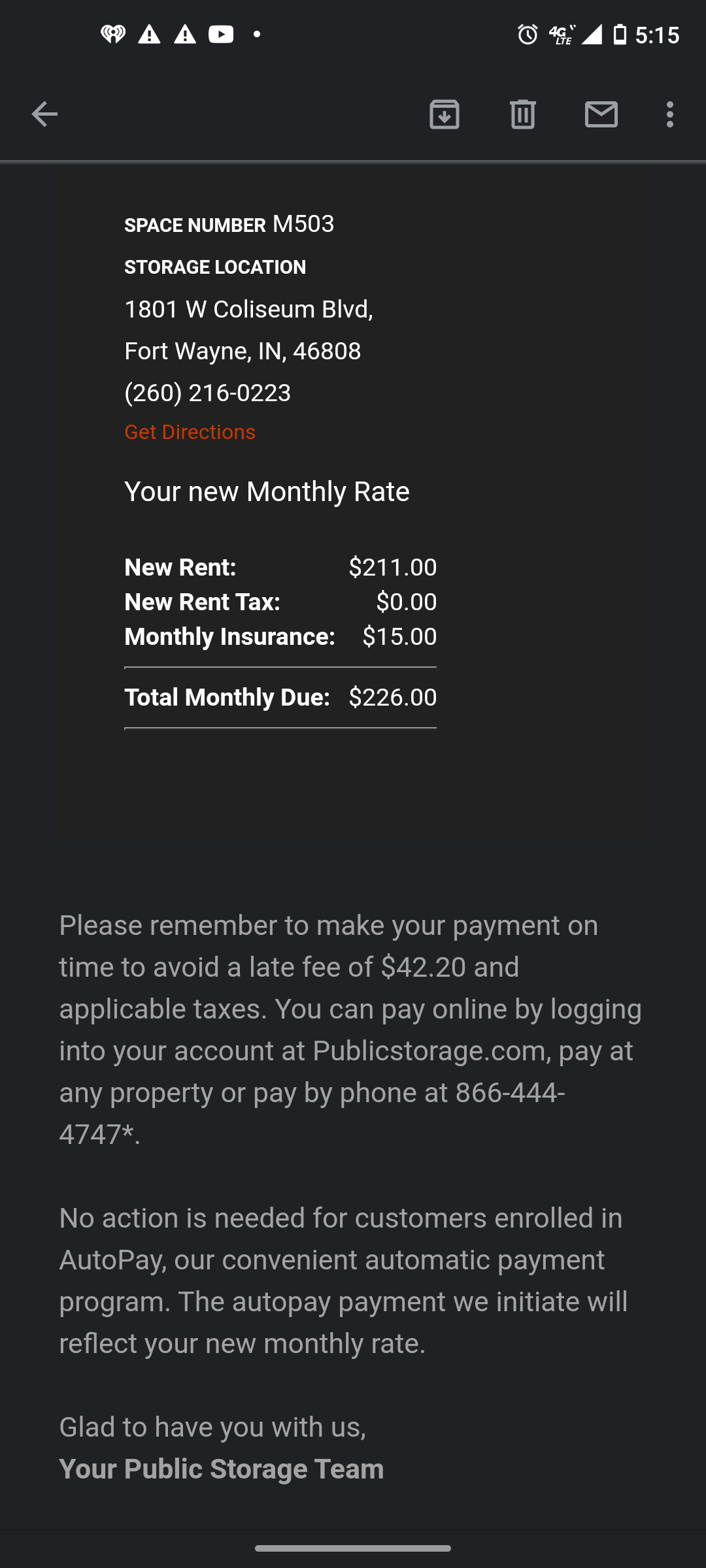Go back to the inbox
706x1568 pixels.
click(44, 114)
